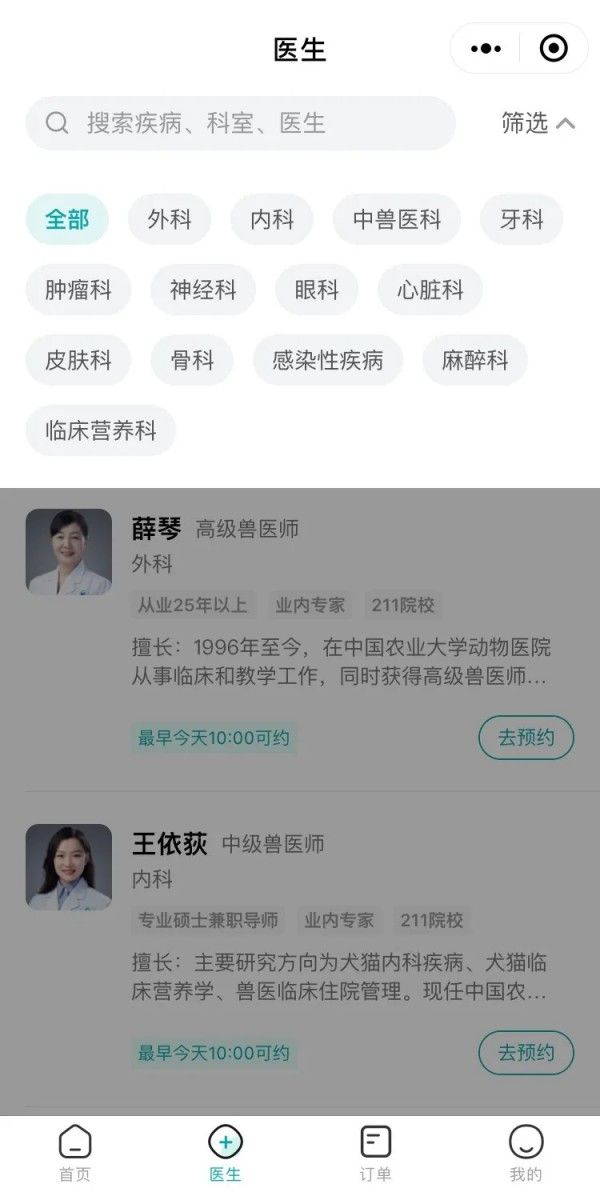Tap the search box for diseases and doctors
The image size is (600, 1196).
click(240, 123)
